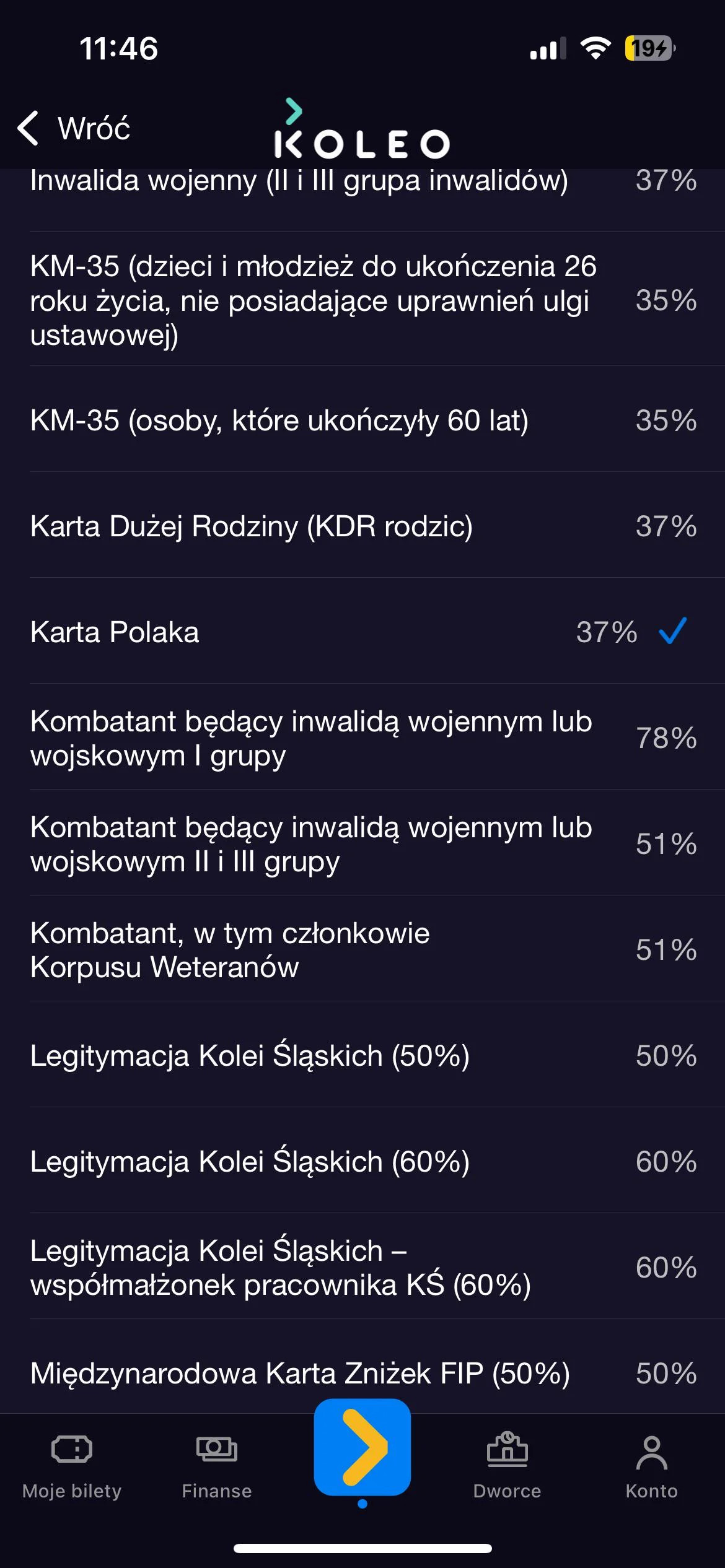
Task: Tap the selected Karta Polaka discount
Action: coord(362,632)
